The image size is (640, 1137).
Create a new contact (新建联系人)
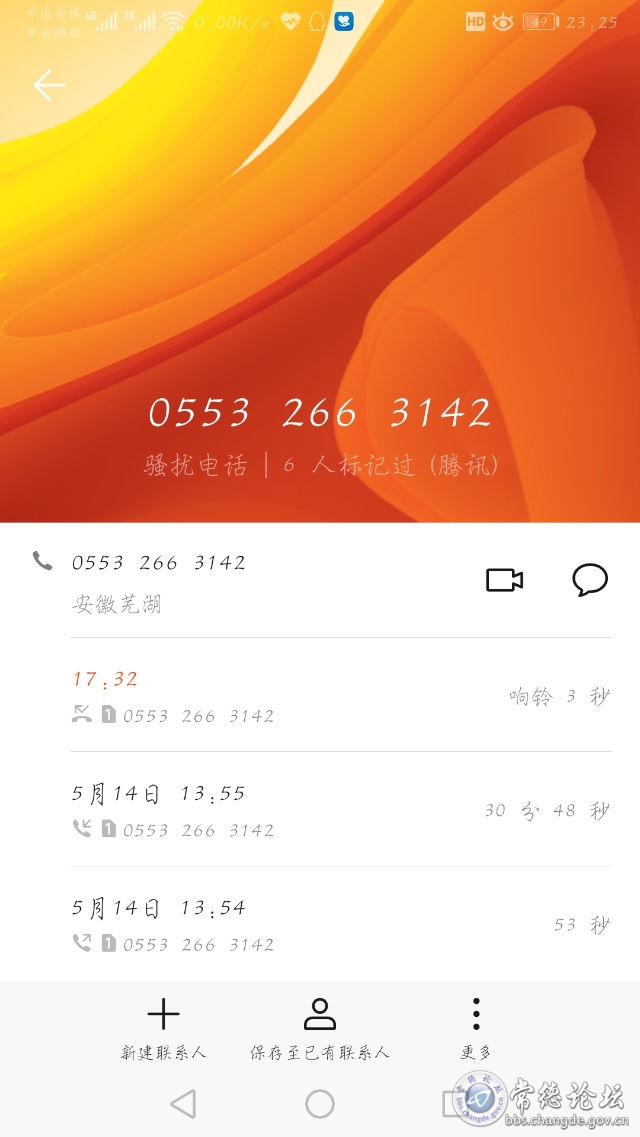click(x=163, y=1028)
